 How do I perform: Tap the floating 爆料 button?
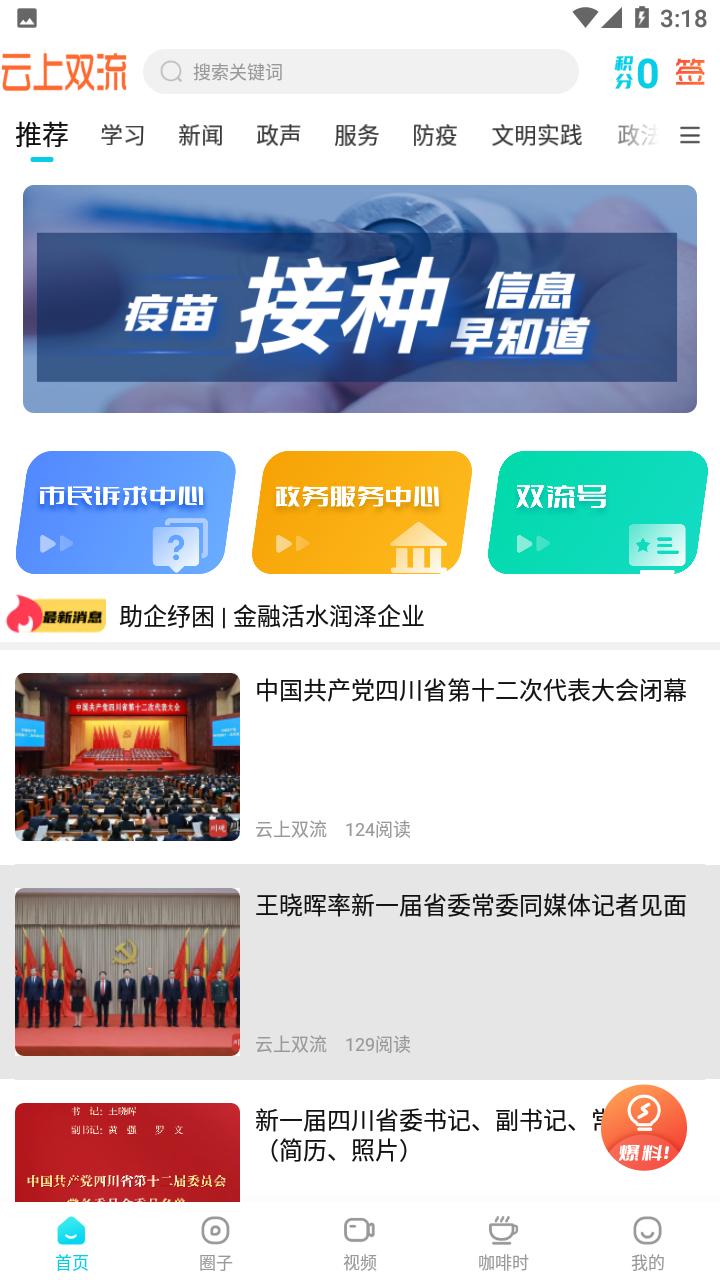(x=643, y=1128)
